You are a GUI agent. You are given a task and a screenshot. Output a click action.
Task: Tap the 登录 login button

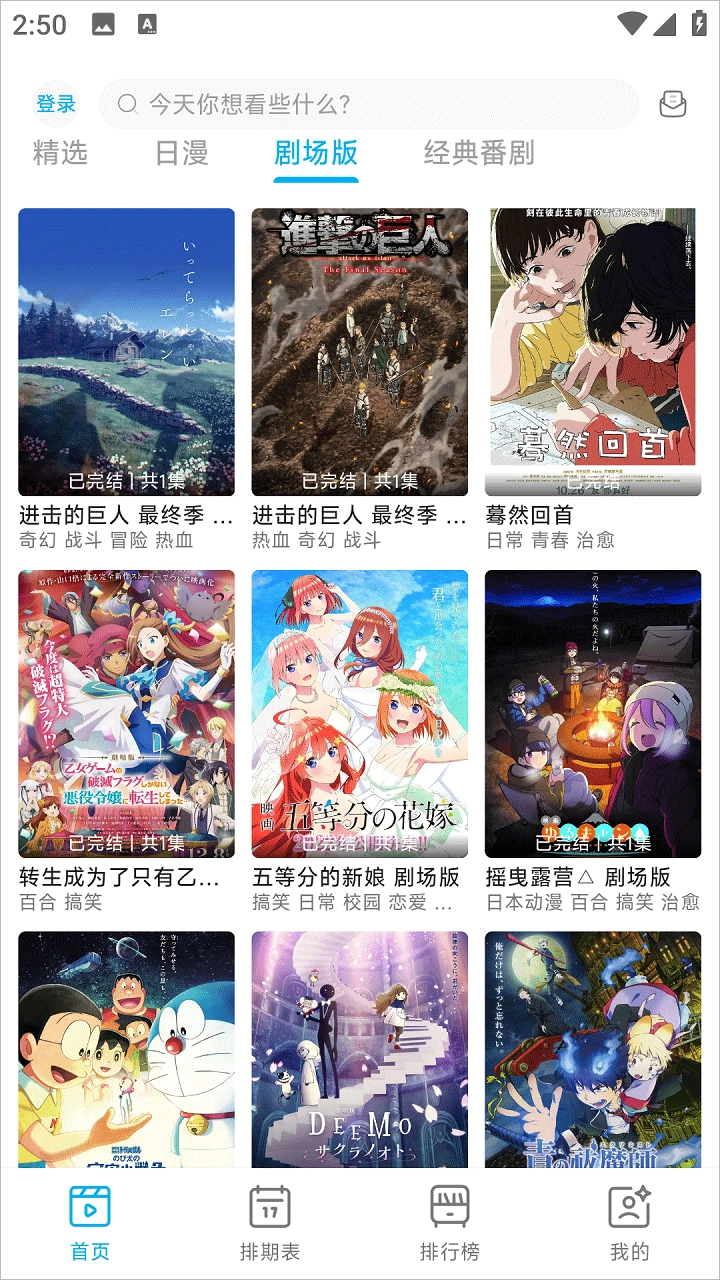click(x=55, y=102)
